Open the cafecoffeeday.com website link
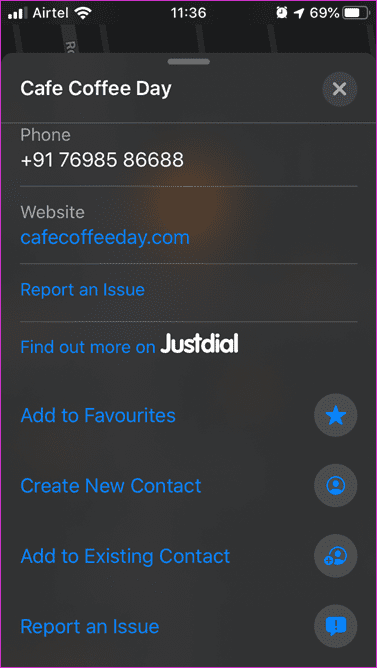The height and width of the screenshot is (668, 377). coord(105,237)
